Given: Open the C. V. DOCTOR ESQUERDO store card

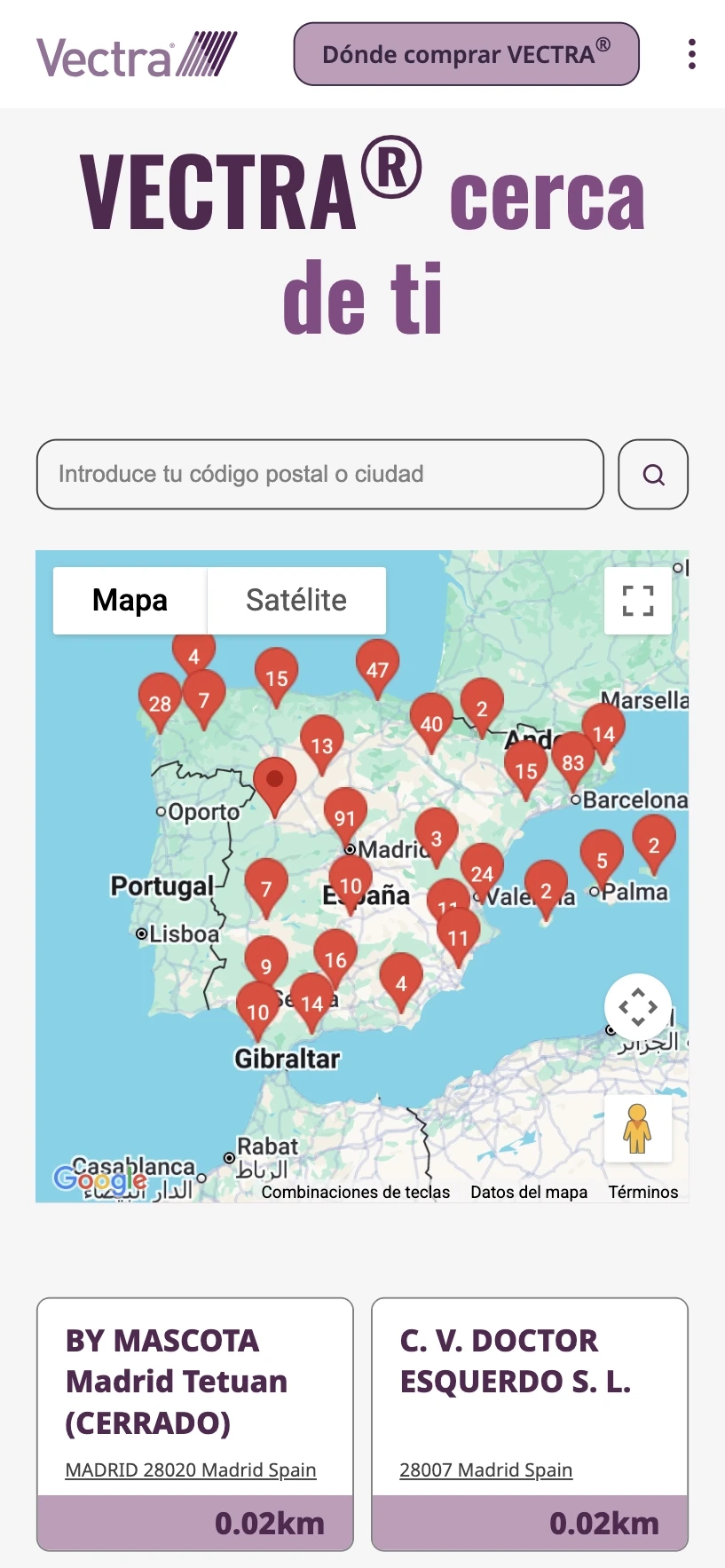Looking at the screenshot, I should (529, 1420).
